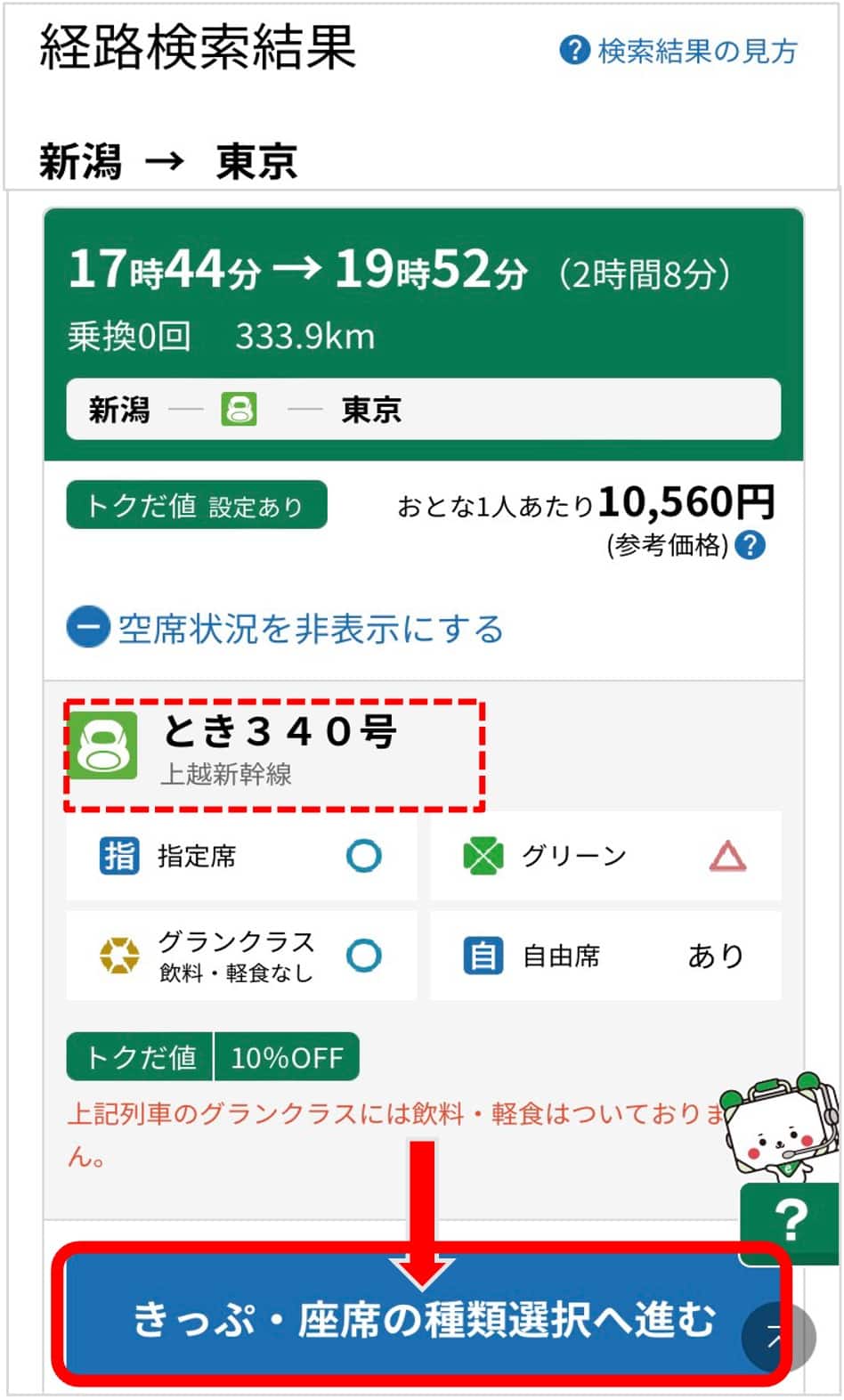
Task: Open the reference price help icon
Action: coord(751,545)
